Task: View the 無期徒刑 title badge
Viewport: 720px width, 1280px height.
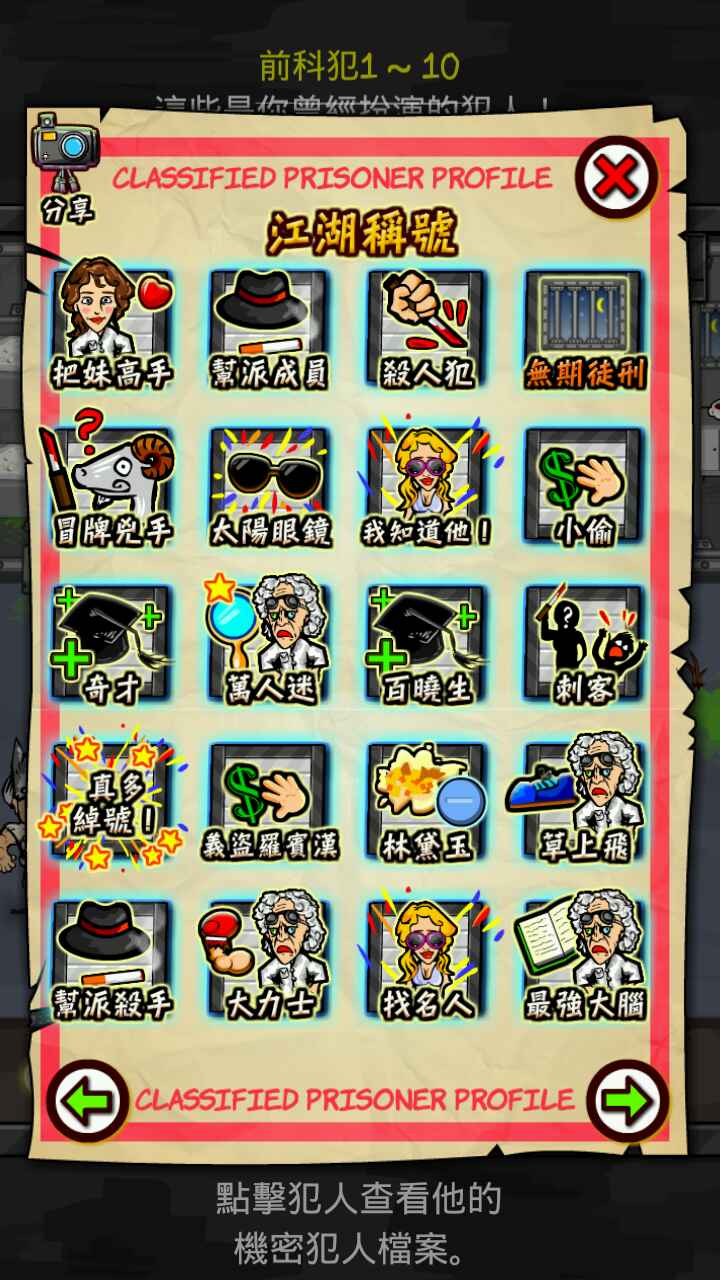Action: [585, 327]
